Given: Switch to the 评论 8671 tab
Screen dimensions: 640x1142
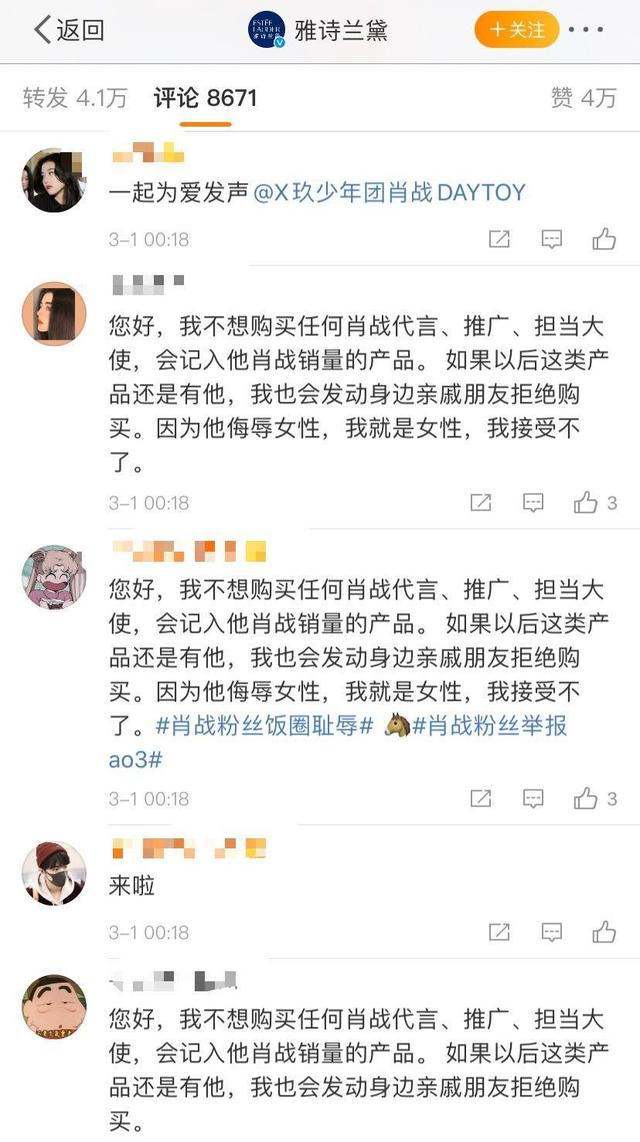Looking at the screenshot, I should click(205, 97).
